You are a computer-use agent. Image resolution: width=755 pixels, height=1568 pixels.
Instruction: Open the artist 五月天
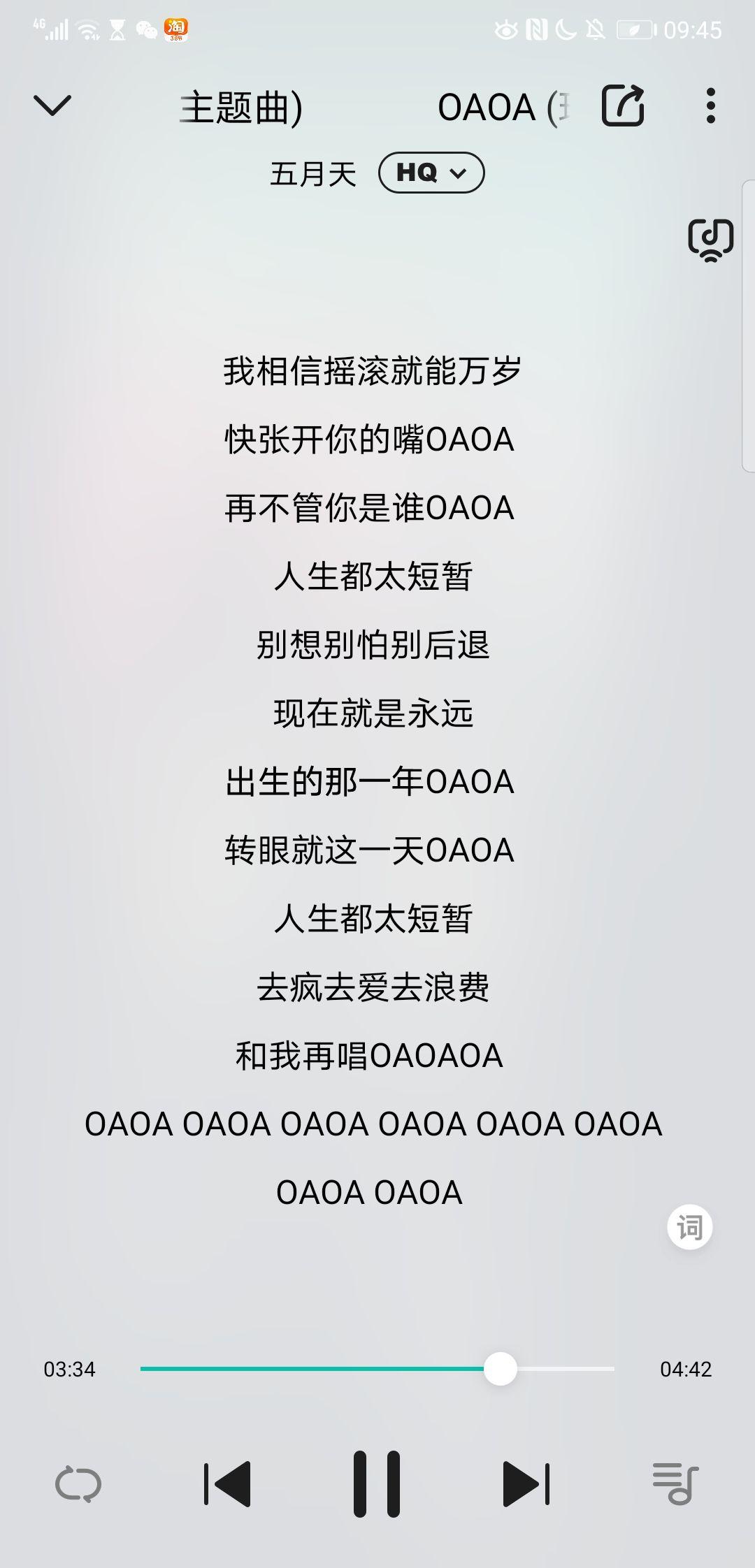(x=313, y=174)
